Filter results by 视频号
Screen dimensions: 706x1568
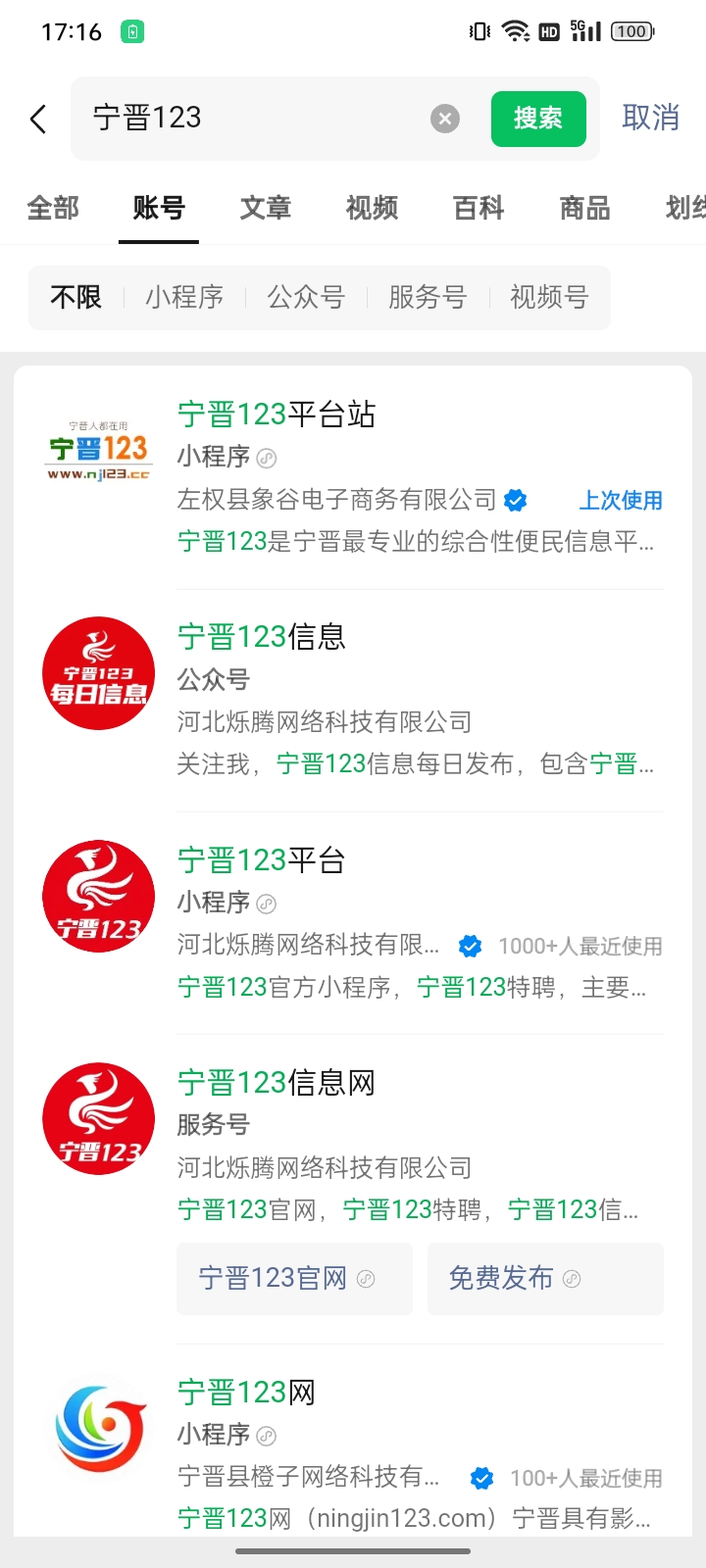[x=549, y=297]
